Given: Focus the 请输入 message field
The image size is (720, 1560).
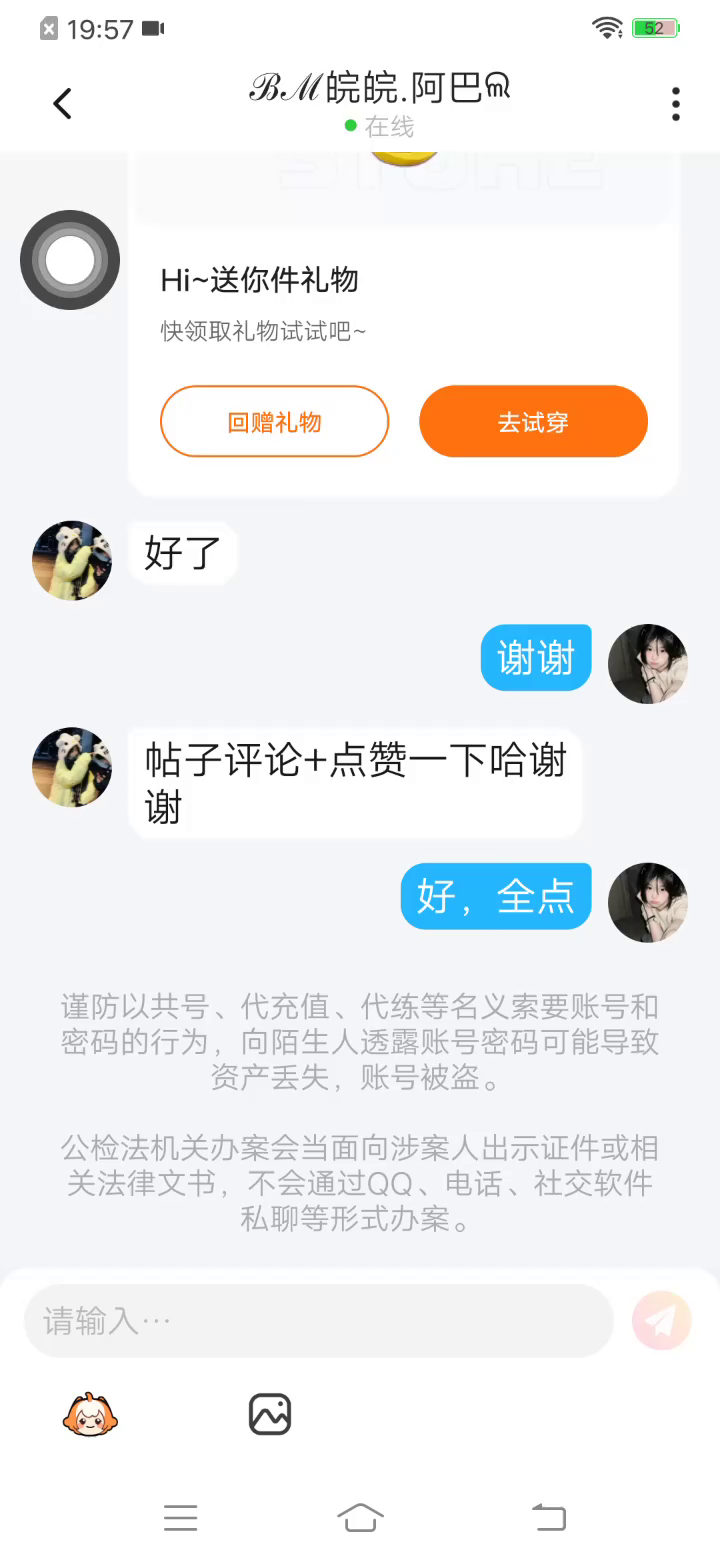Looking at the screenshot, I should (318, 1321).
